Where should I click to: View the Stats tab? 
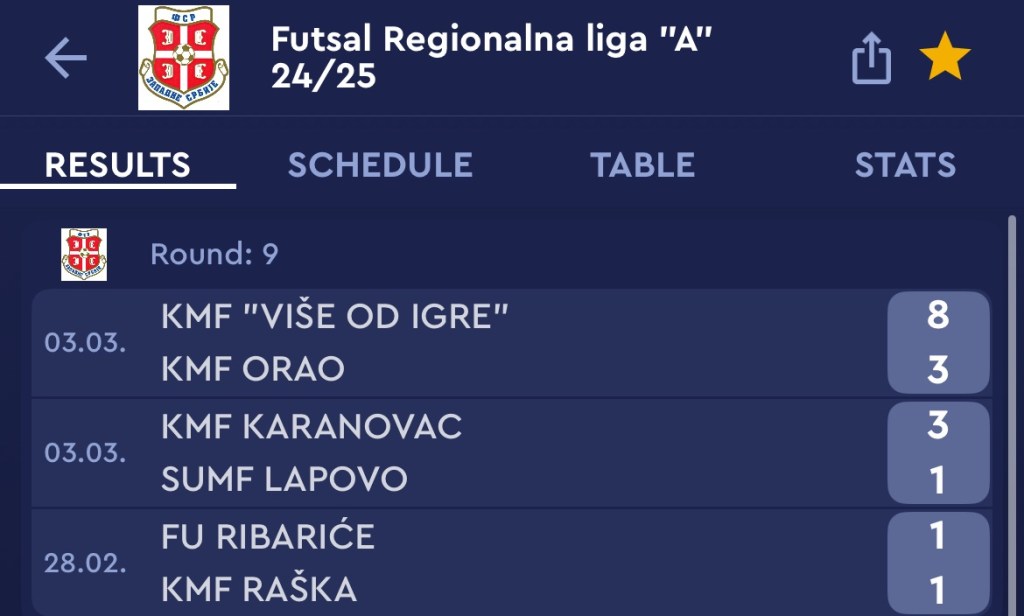point(904,165)
